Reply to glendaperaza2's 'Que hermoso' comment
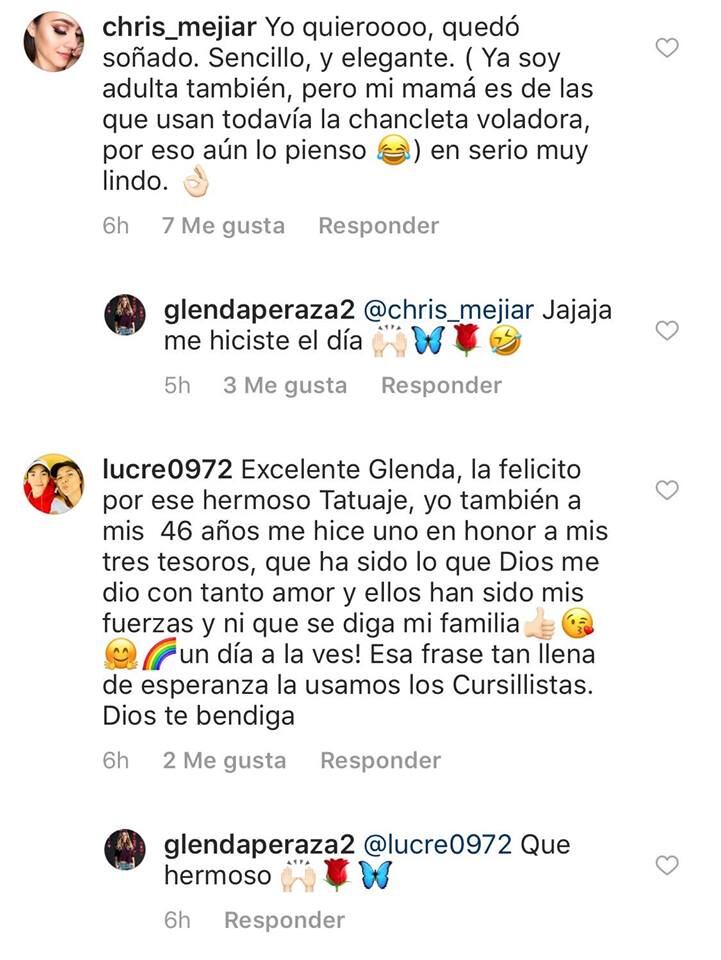721x960 pixels. click(284, 920)
